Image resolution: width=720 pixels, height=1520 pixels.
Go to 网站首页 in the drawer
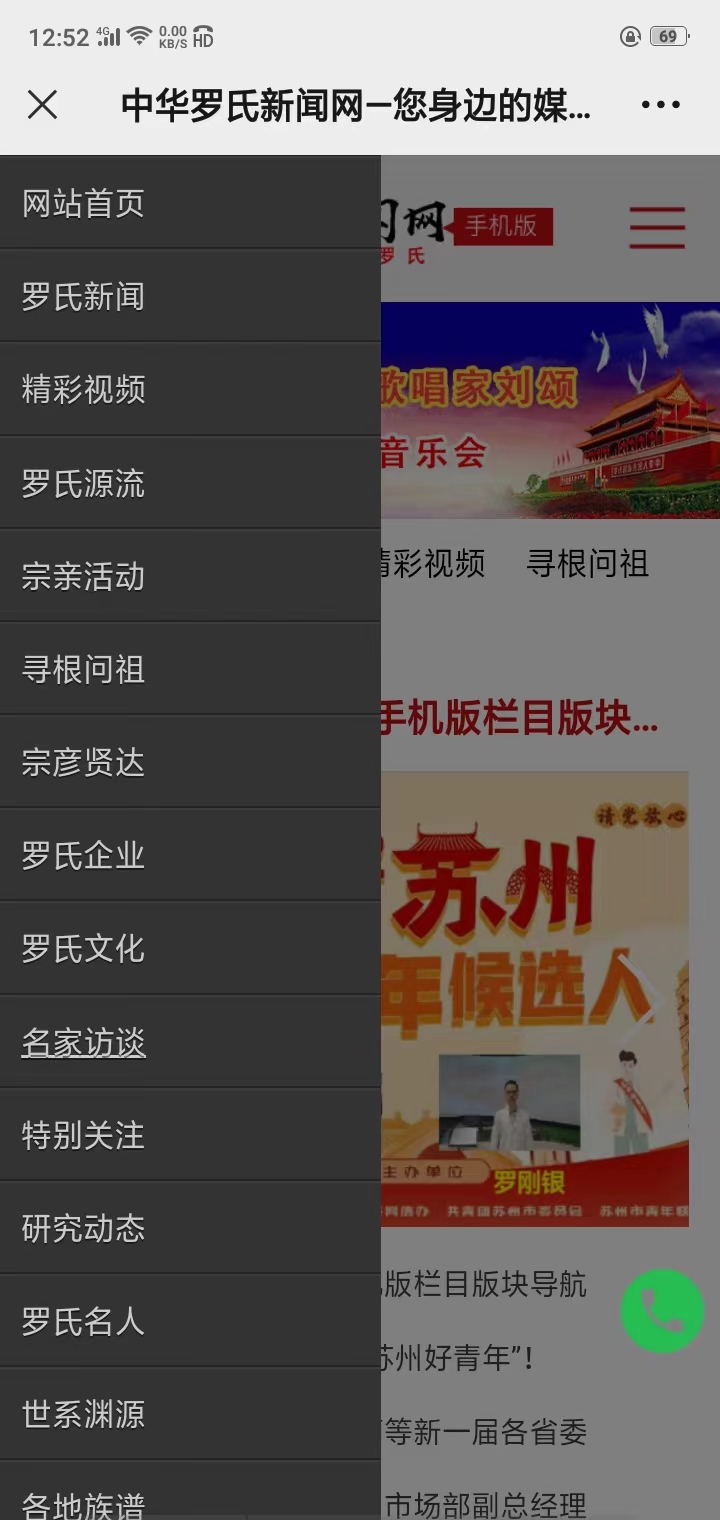[x=84, y=204]
